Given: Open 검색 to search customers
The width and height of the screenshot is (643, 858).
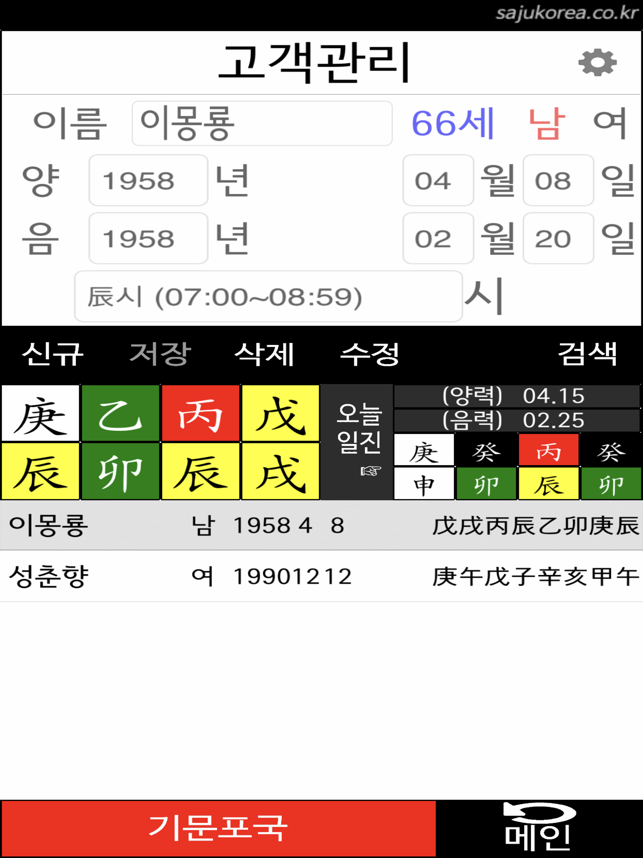Looking at the screenshot, I should point(587,353).
